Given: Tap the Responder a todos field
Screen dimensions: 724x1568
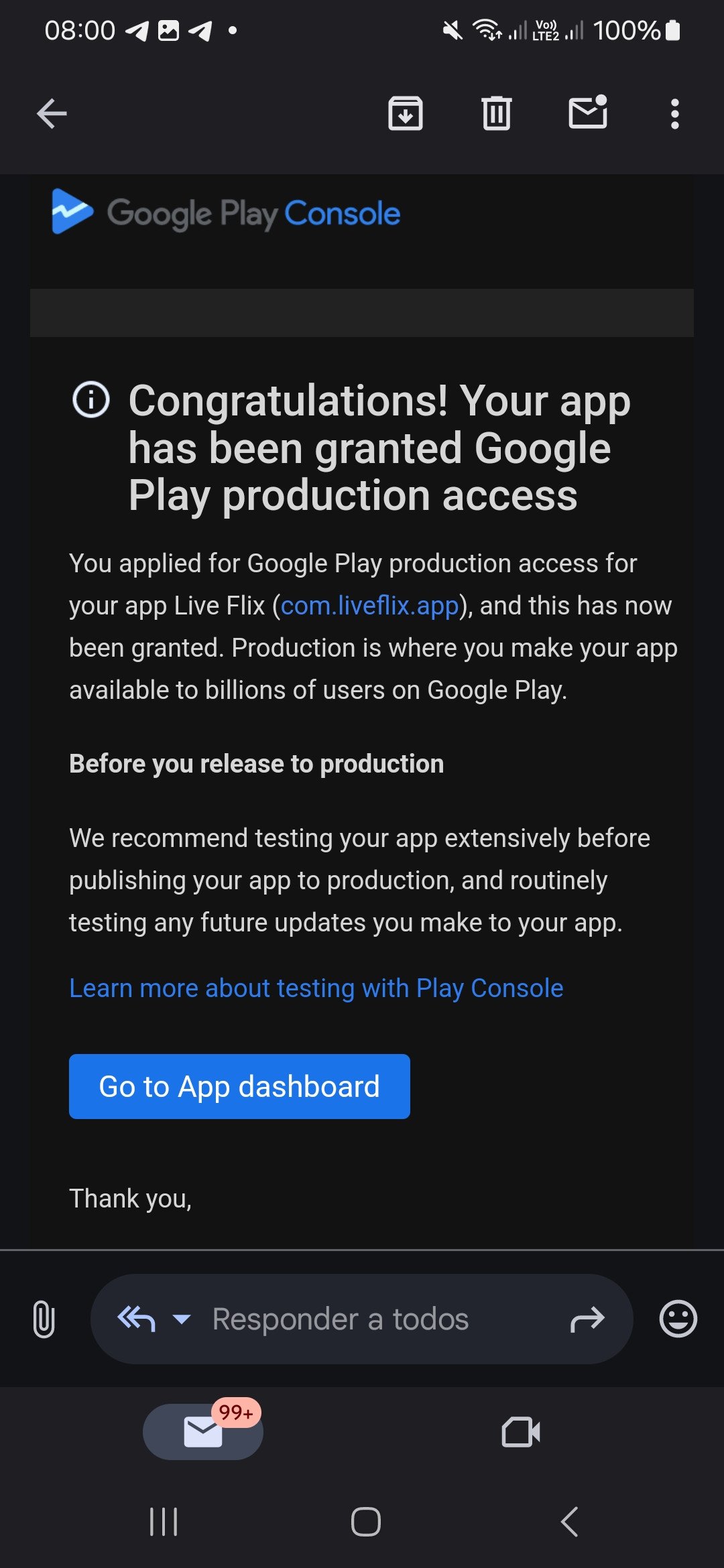Looking at the screenshot, I should pyautogui.click(x=341, y=1319).
